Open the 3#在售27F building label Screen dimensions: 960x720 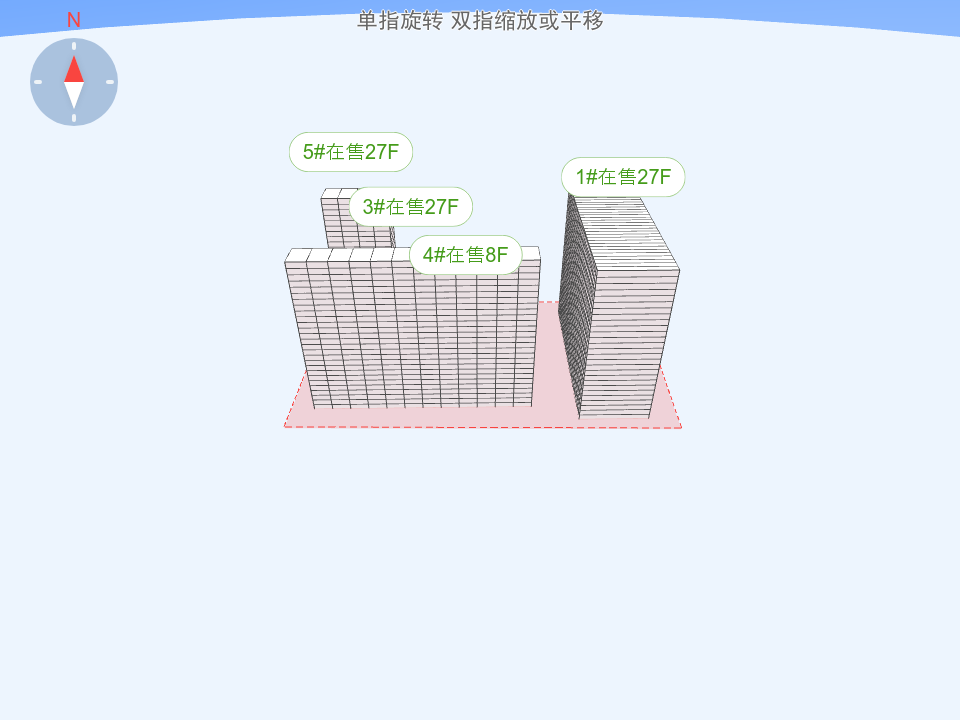click(410, 207)
